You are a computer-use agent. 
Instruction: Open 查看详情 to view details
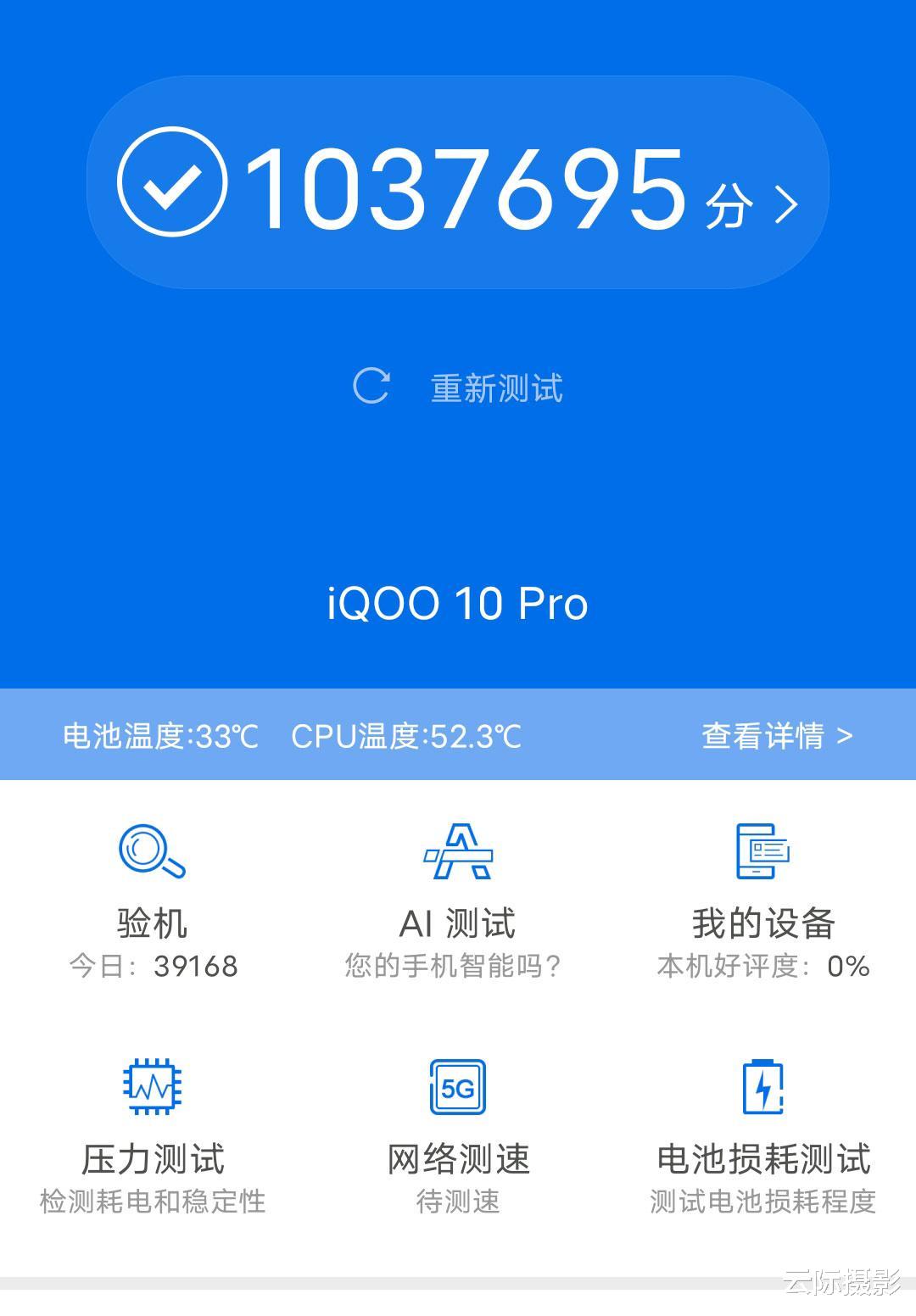762,736
